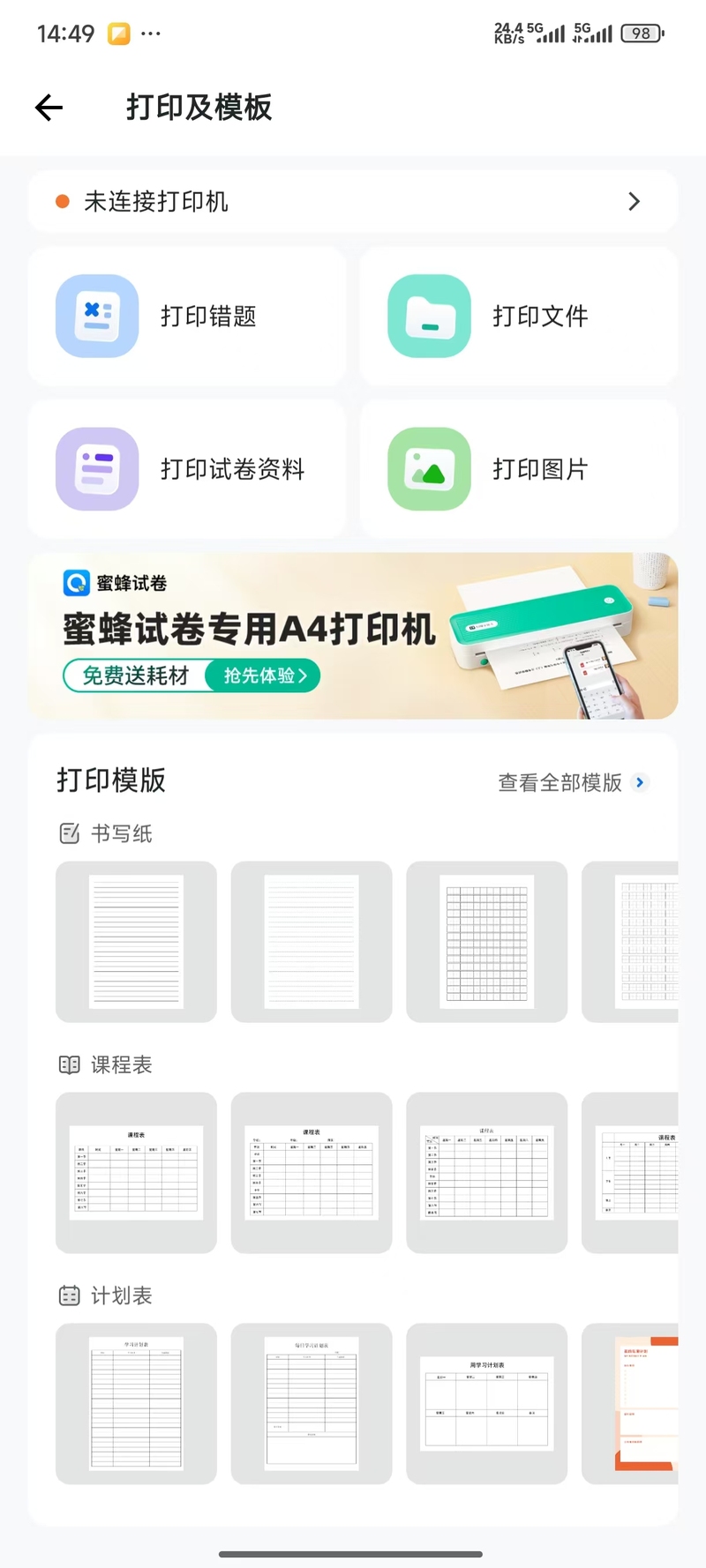Open the first 课程表 template

coord(136,1172)
